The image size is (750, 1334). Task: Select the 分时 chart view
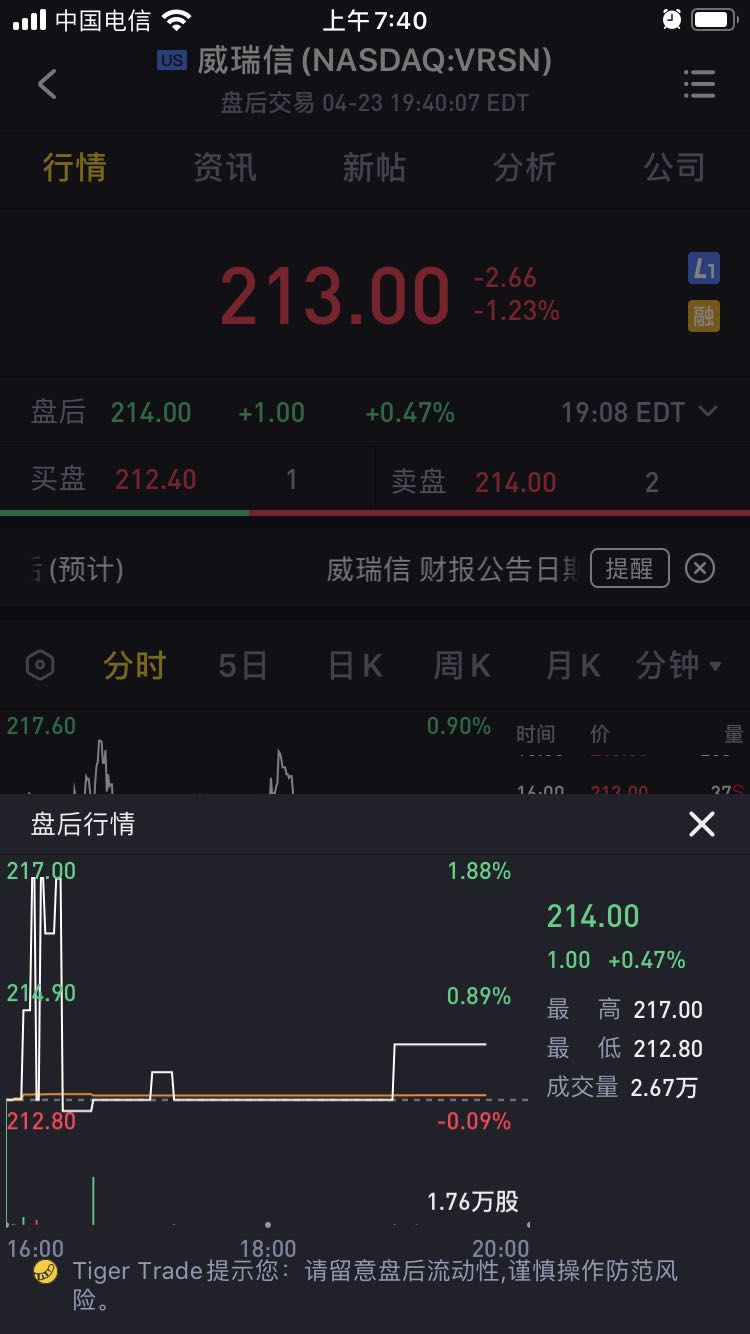coord(134,665)
